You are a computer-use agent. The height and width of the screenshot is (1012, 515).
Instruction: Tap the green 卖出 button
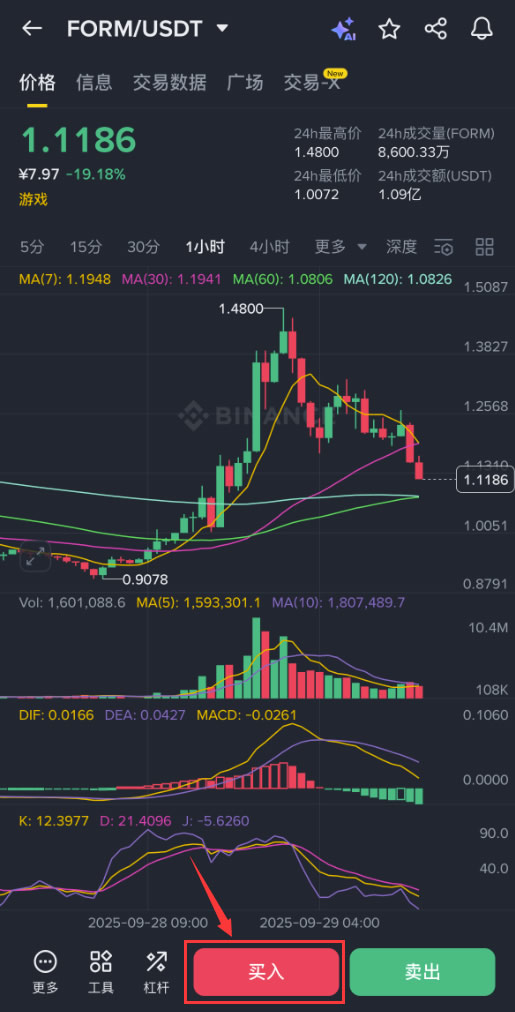(423, 972)
